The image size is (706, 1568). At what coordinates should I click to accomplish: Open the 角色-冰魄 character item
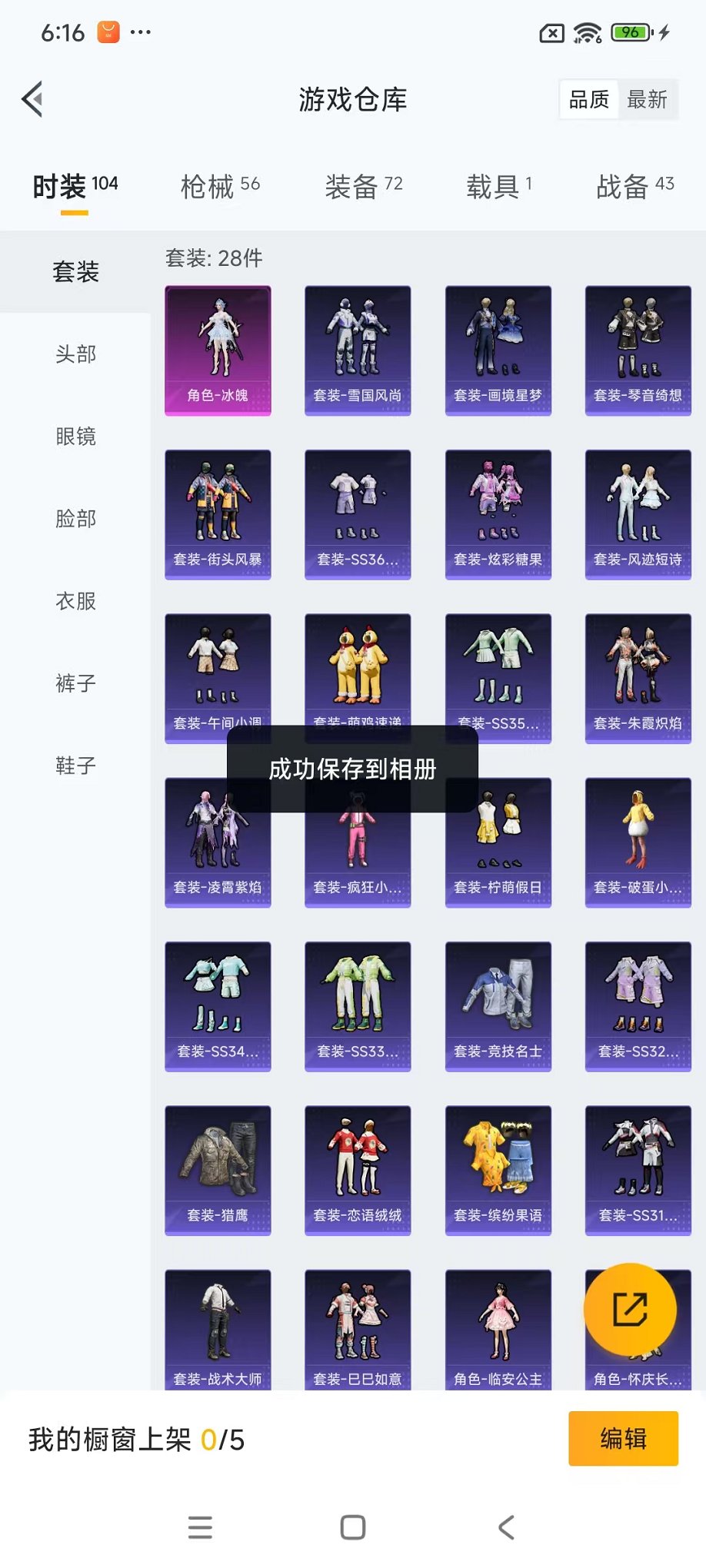click(218, 350)
